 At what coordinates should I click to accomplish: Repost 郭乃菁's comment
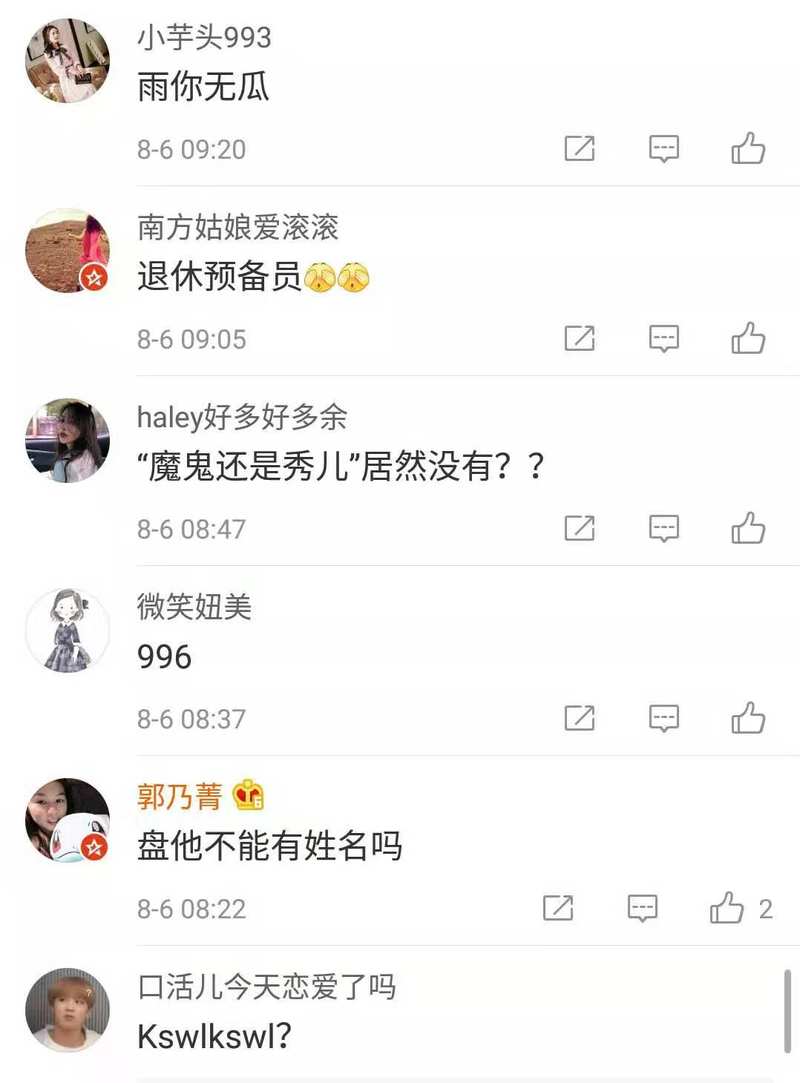coord(558,908)
